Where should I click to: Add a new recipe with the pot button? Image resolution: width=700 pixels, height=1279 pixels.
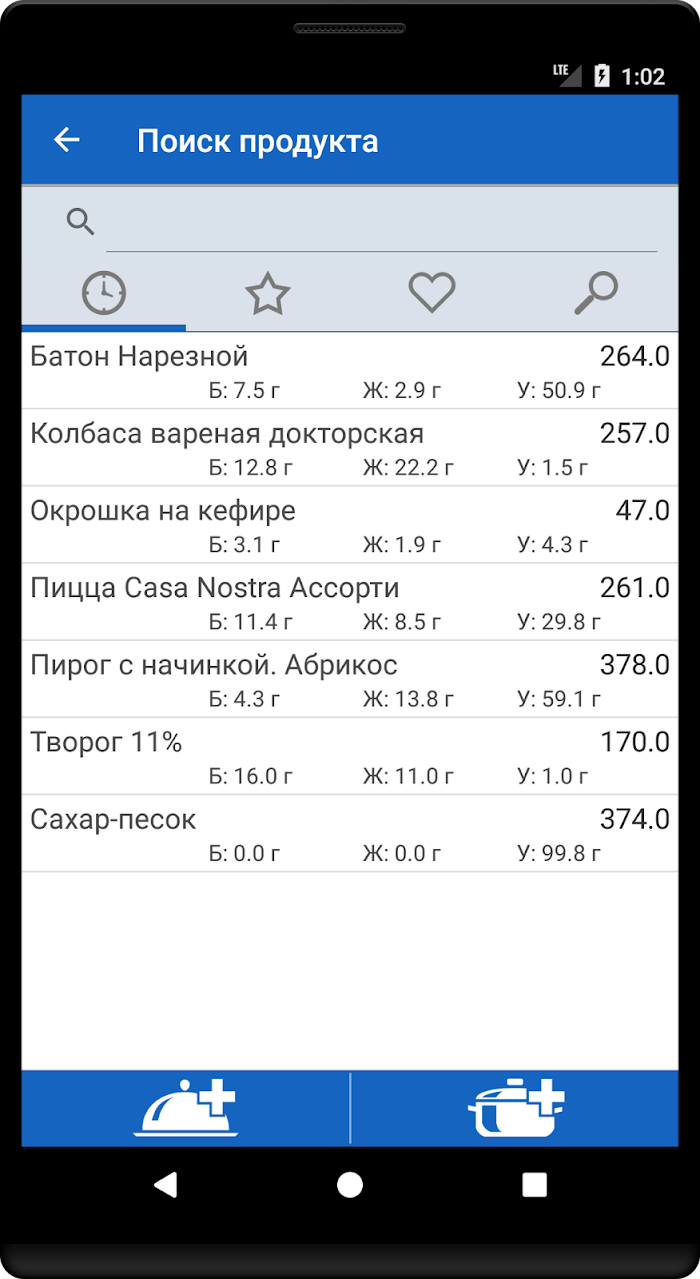click(515, 1108)
